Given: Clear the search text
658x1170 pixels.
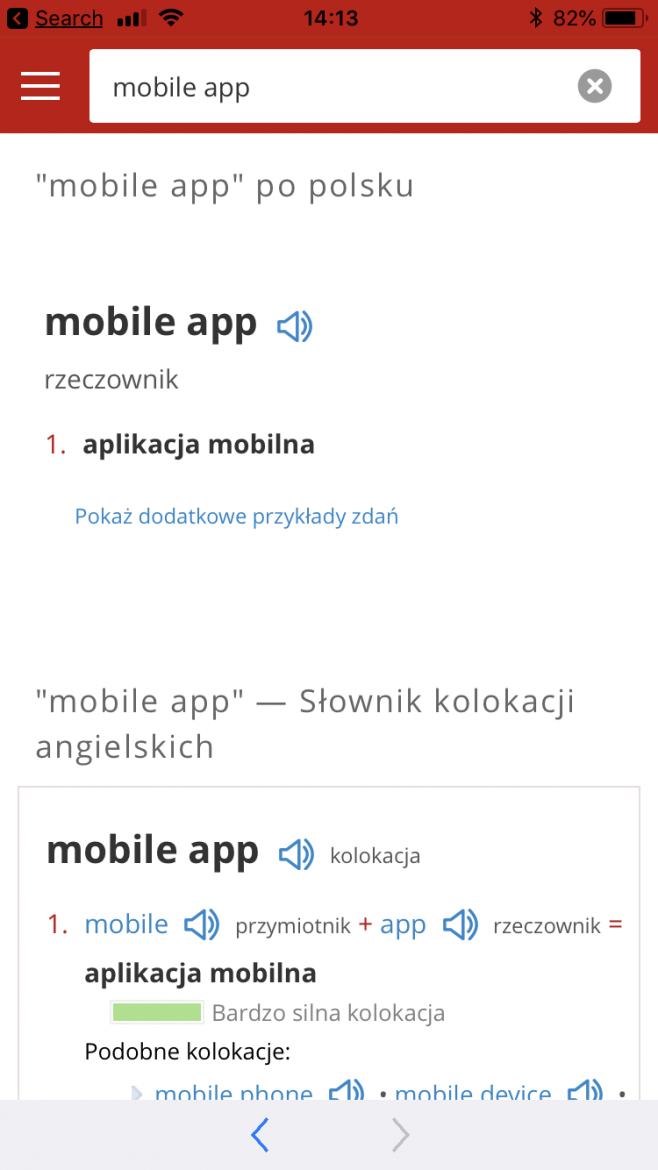Looking at the screenshot, I should (594, 87).
